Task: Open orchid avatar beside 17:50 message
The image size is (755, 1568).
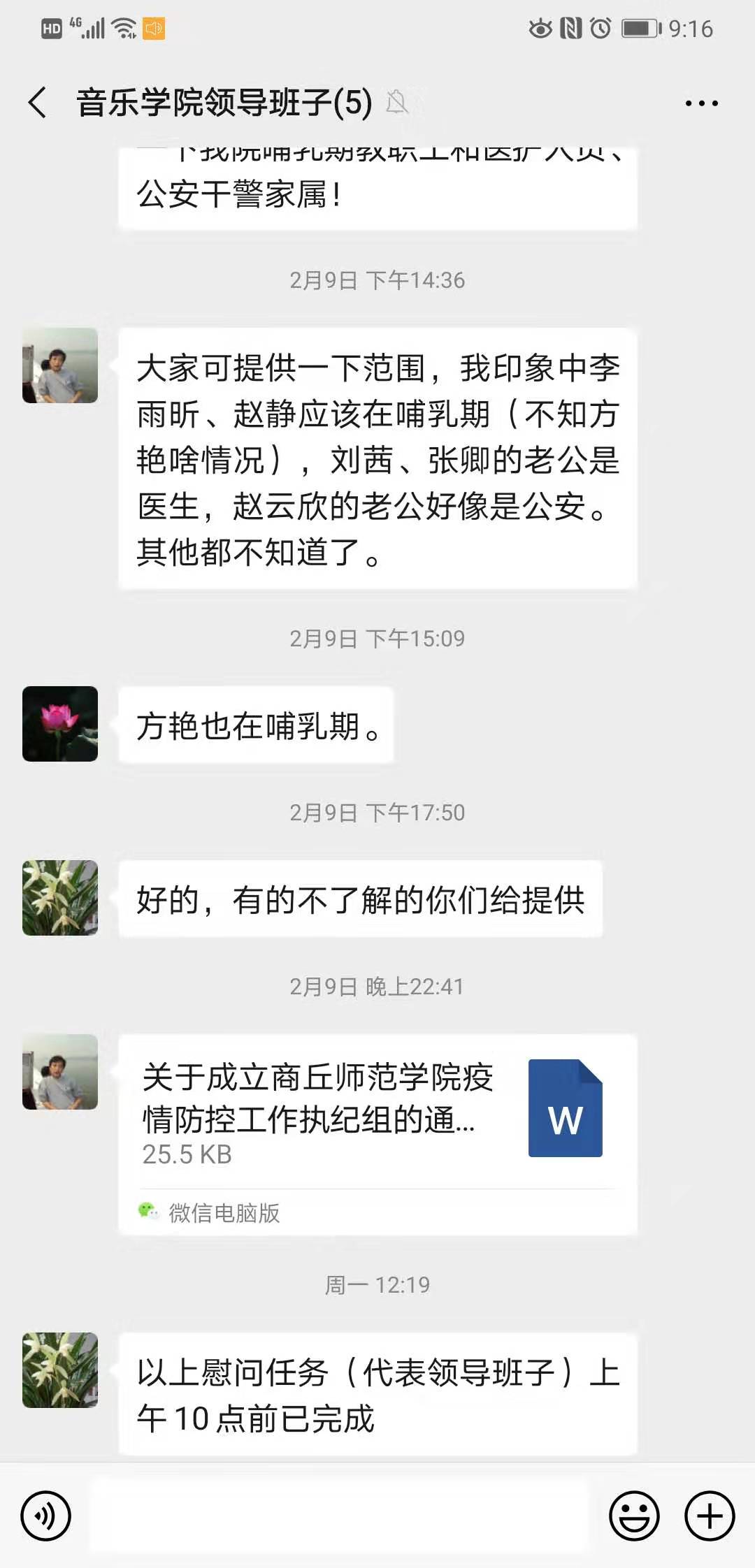Action: tap(60, 898)
